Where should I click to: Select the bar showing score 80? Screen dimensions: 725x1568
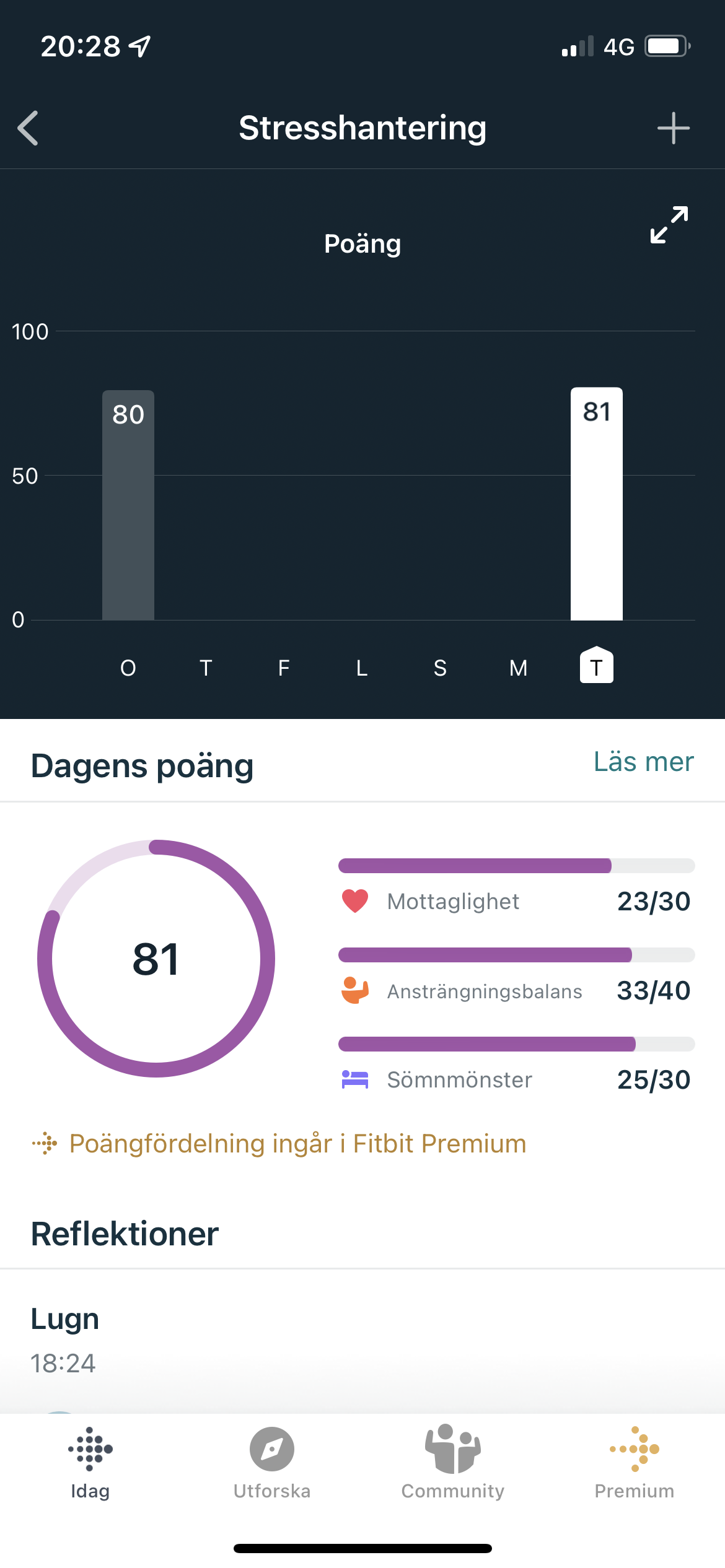[128, 505]
